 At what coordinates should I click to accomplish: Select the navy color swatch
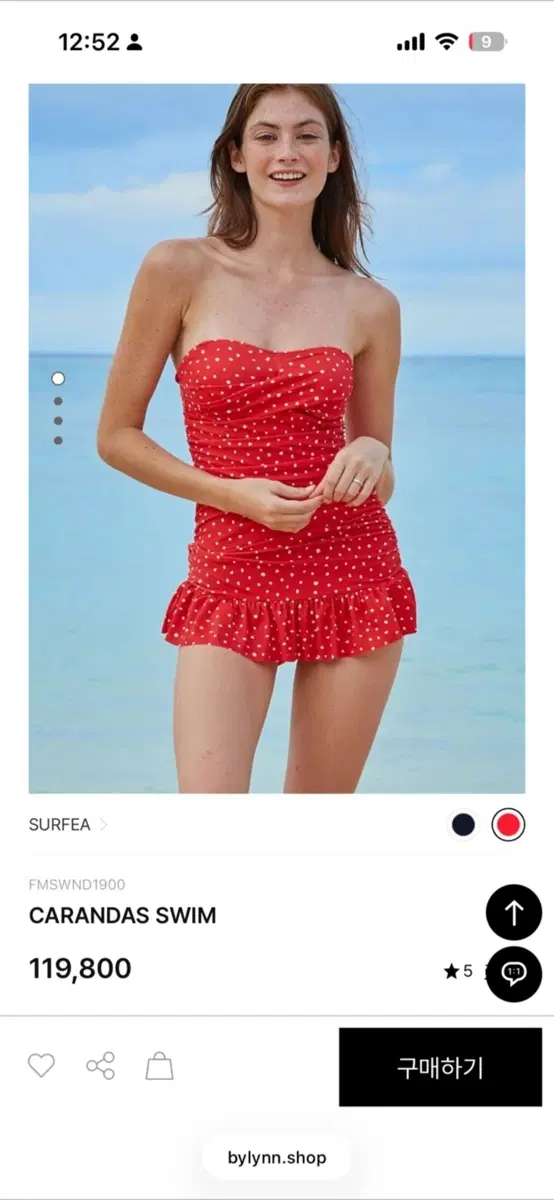click(x=463, y=824)
